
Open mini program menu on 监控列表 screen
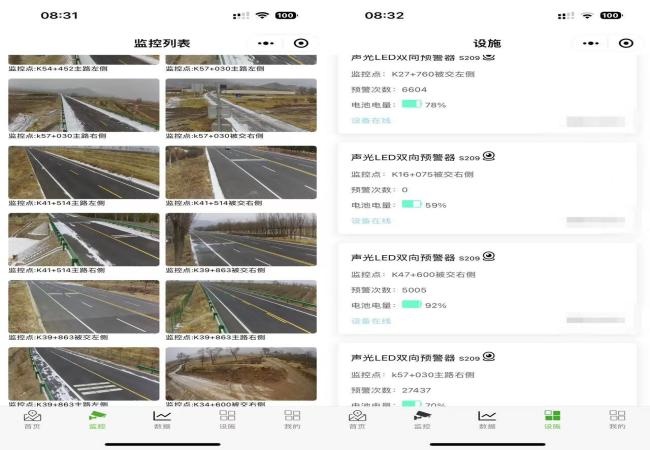(x=265, y=43)
